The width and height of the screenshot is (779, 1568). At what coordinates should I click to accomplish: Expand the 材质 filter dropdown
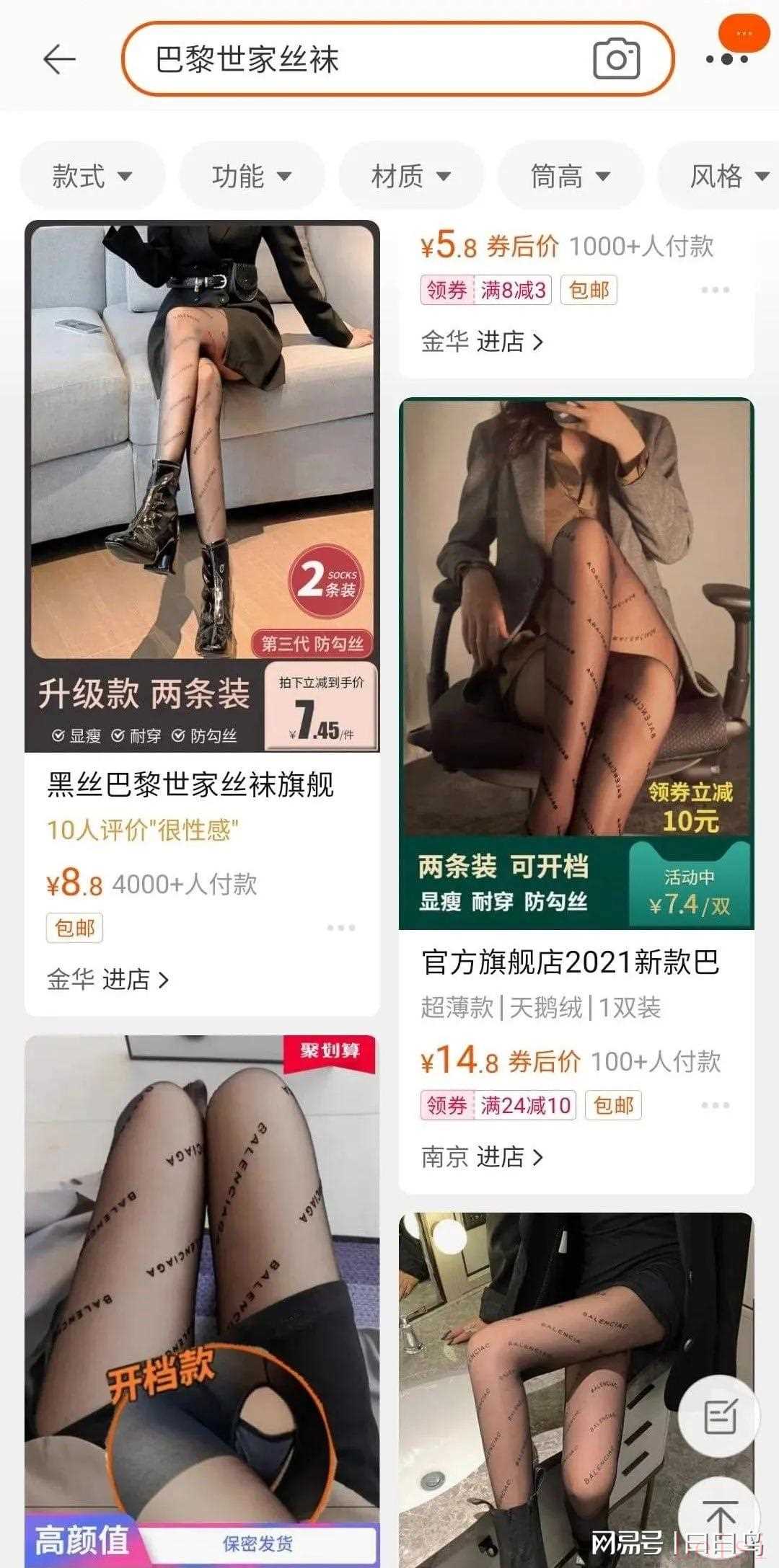[411, 176]
